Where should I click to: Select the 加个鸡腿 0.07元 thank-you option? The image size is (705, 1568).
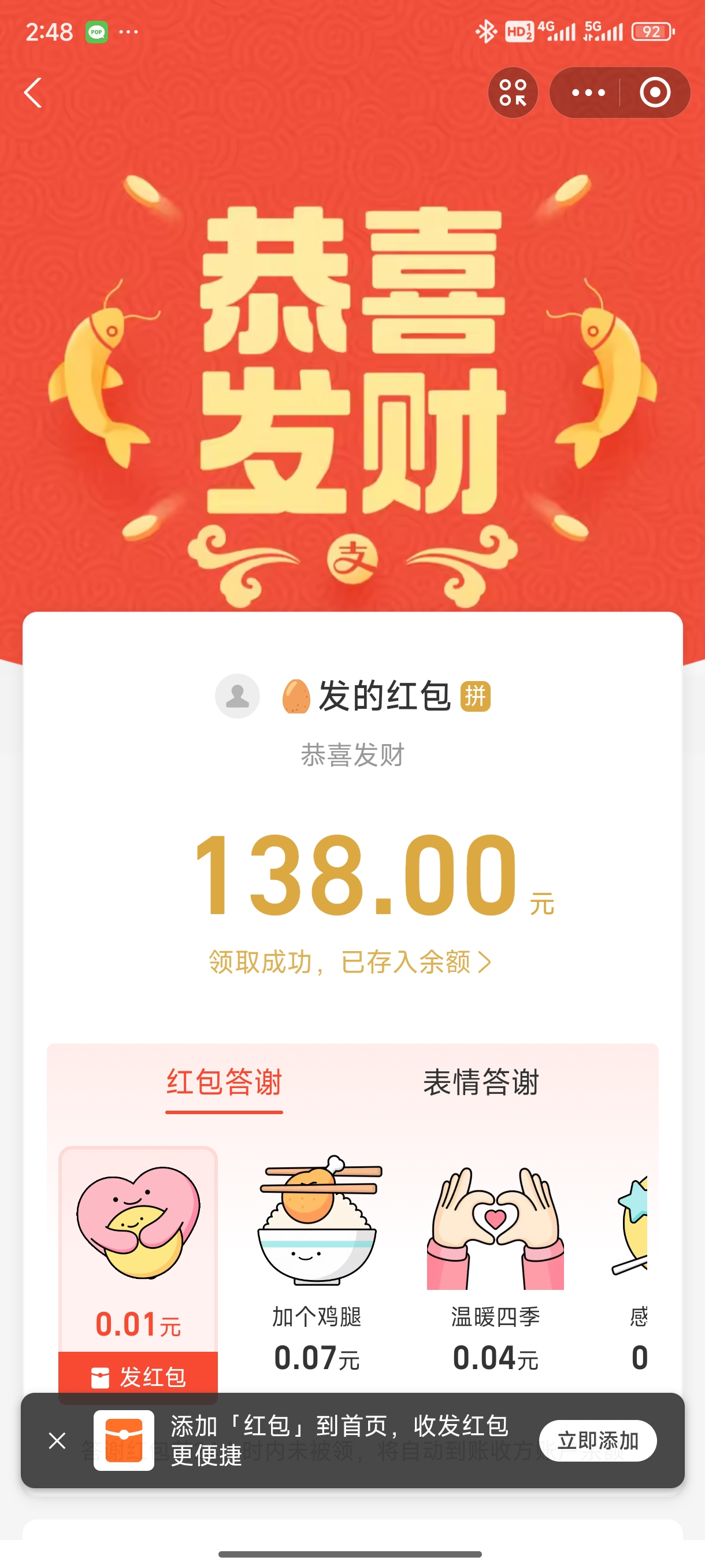[x=316, y=1260]
